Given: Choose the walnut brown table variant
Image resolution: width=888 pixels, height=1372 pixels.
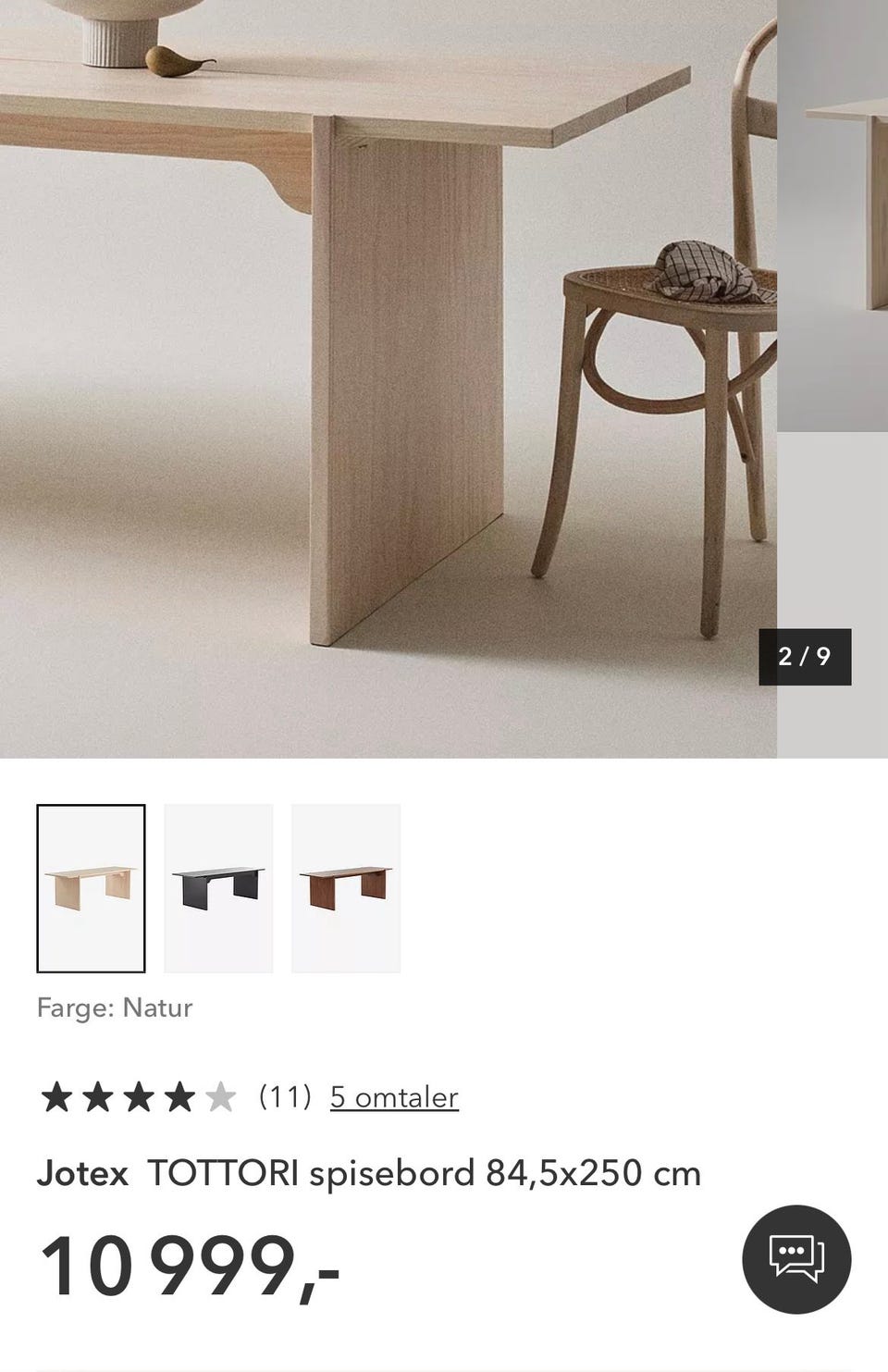Looking at the screenshot, I should [x=345, y=887].
